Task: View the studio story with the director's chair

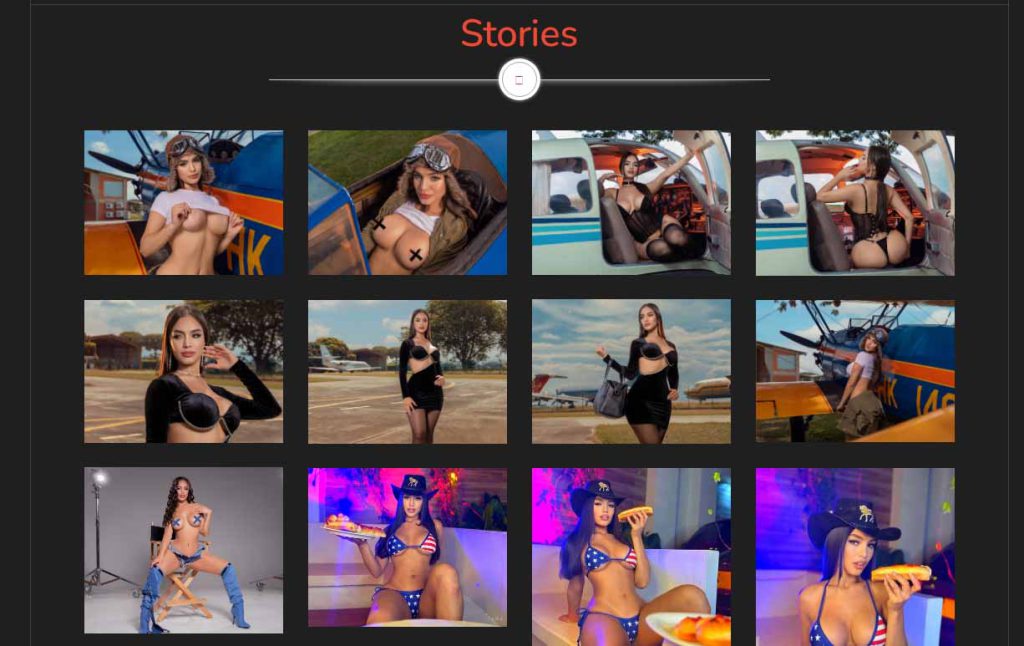Action: 183,550
